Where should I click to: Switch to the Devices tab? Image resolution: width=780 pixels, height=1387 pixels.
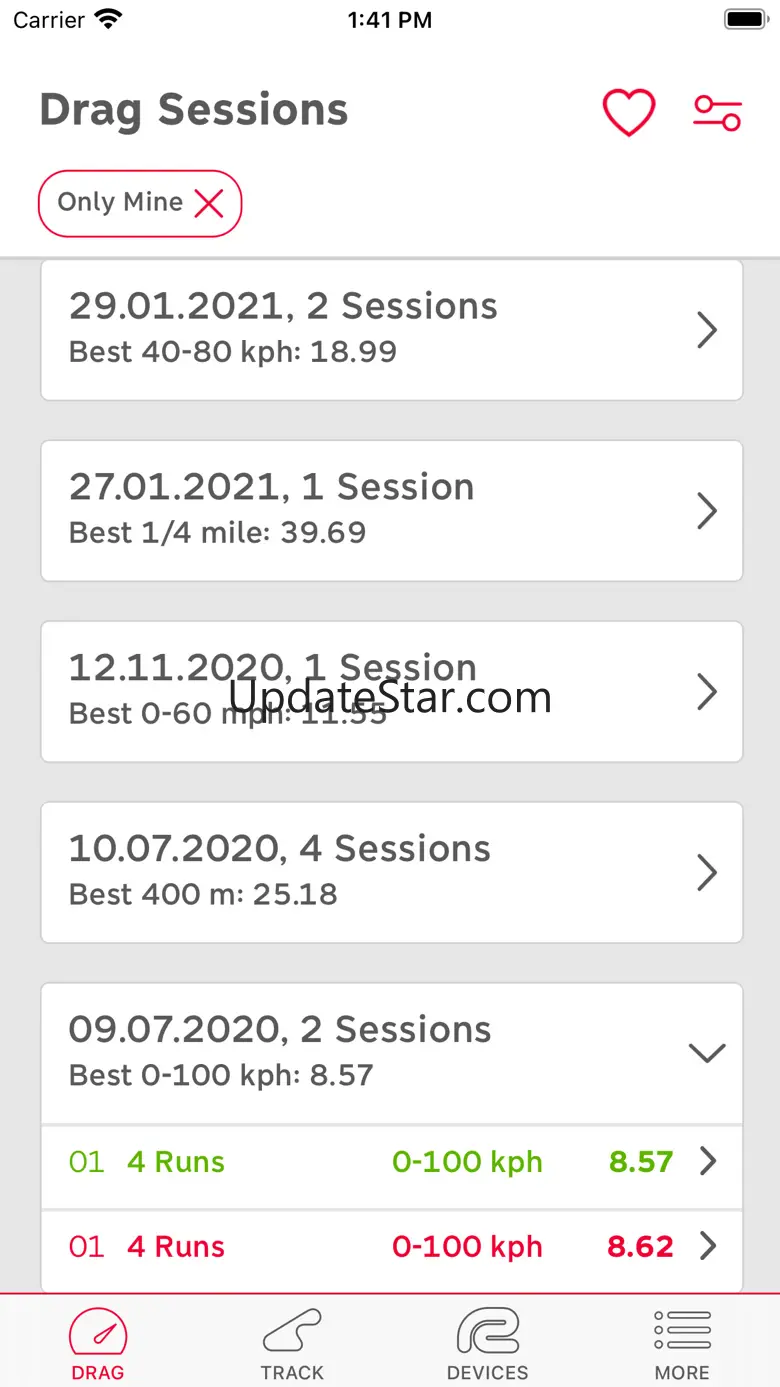pos(487,1345)
